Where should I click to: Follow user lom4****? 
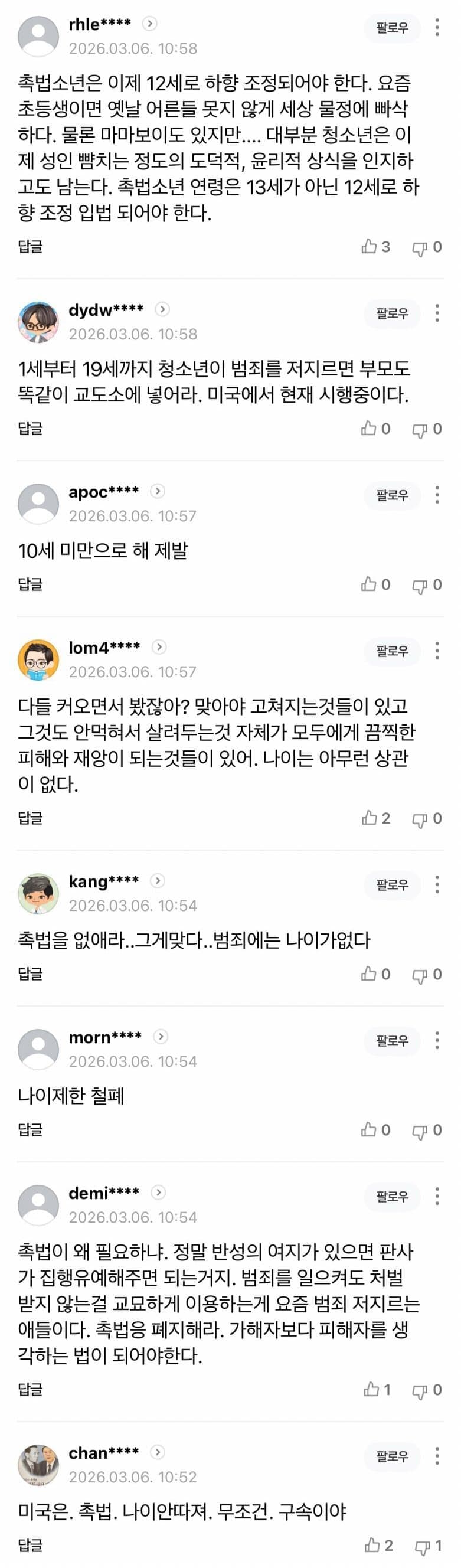click(391, 651)
